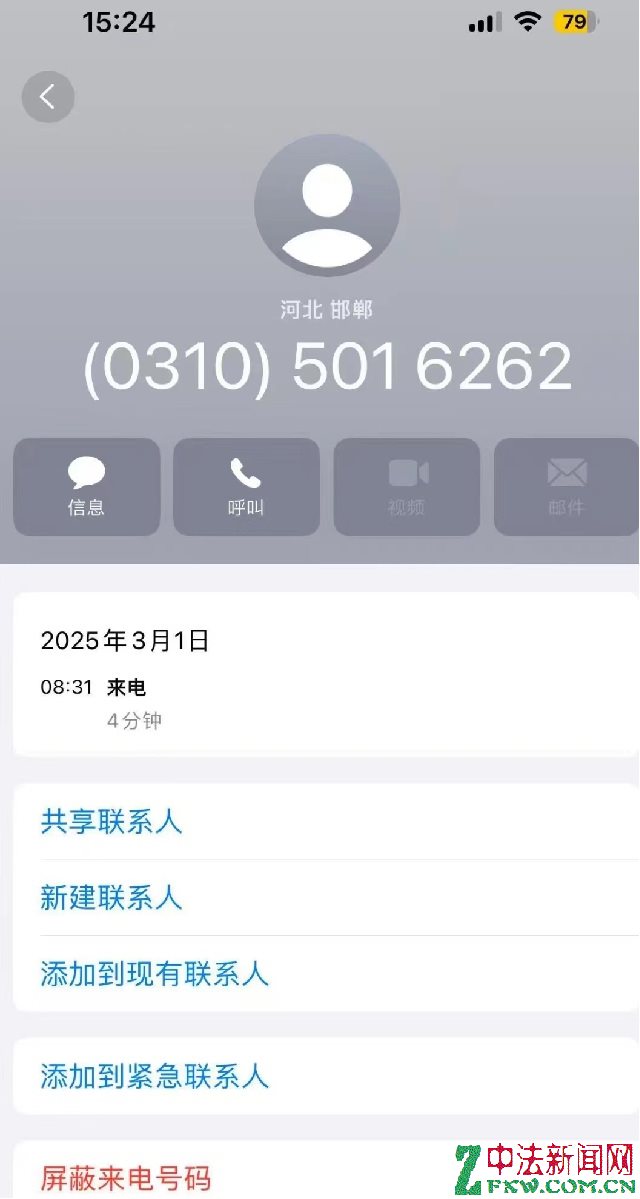
Task: Open 共享联系人 to share this contact
Action: coord(326,822)
